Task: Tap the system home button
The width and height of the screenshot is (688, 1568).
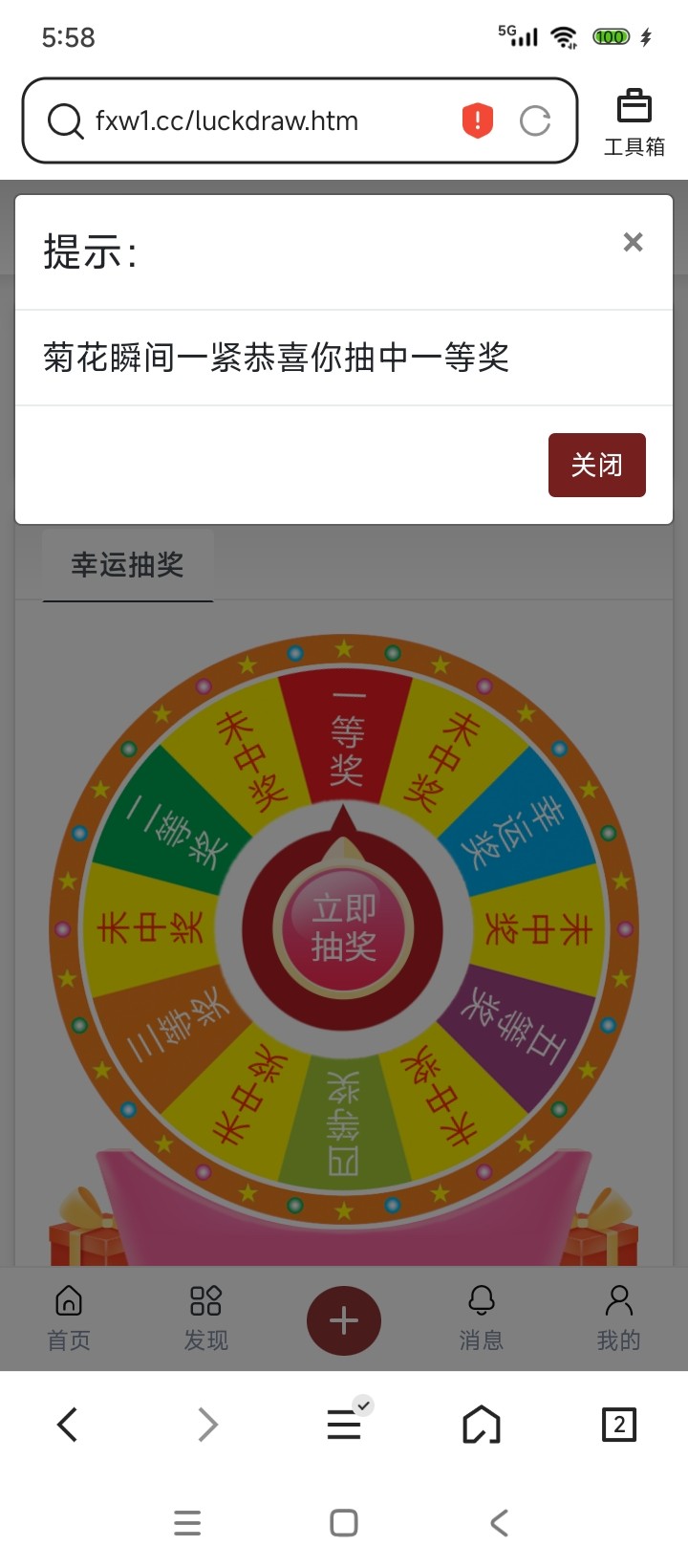Action: 344,1523
